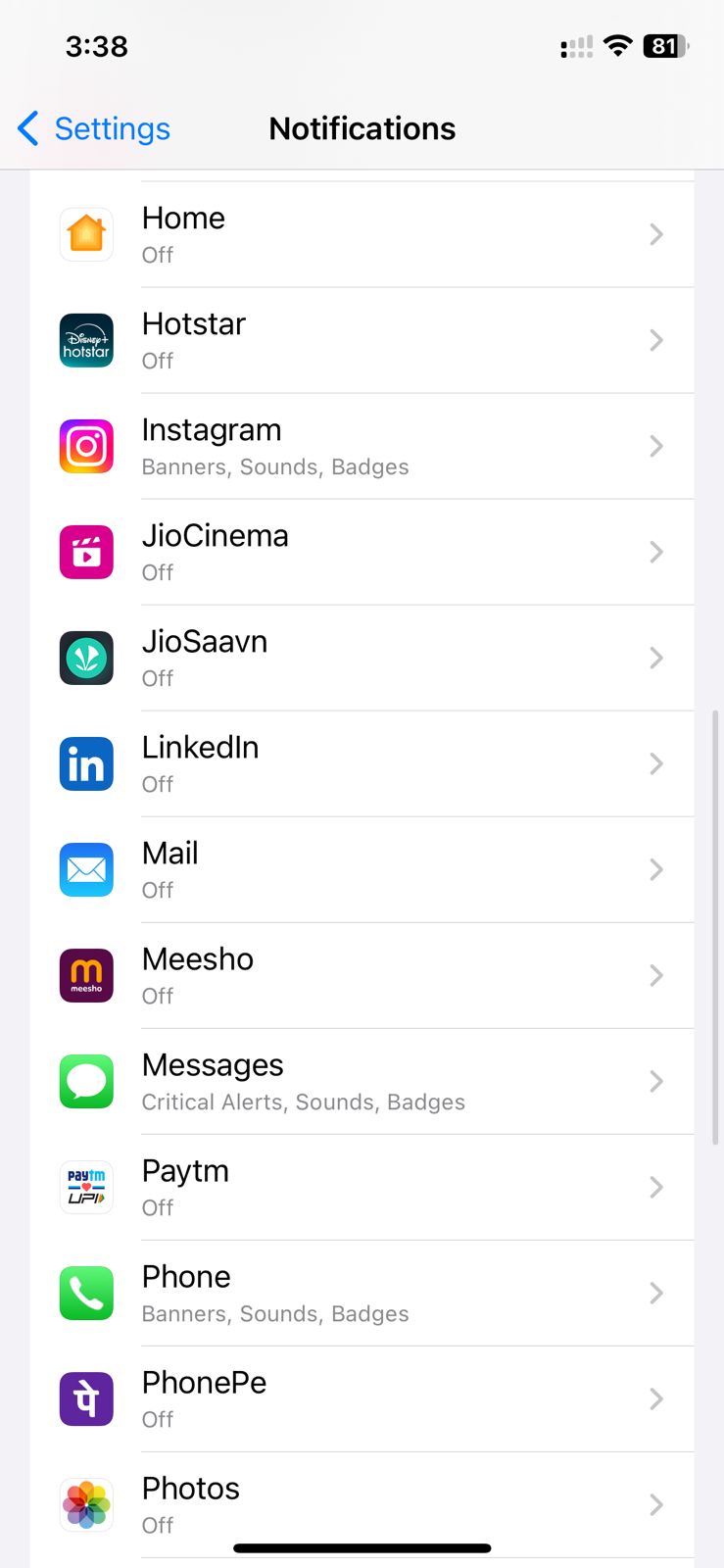Image resolution: width=724 pixels, height=1568 pixels.
Task: Select the PhonePe notifications row
Action: coord(362,1399)
